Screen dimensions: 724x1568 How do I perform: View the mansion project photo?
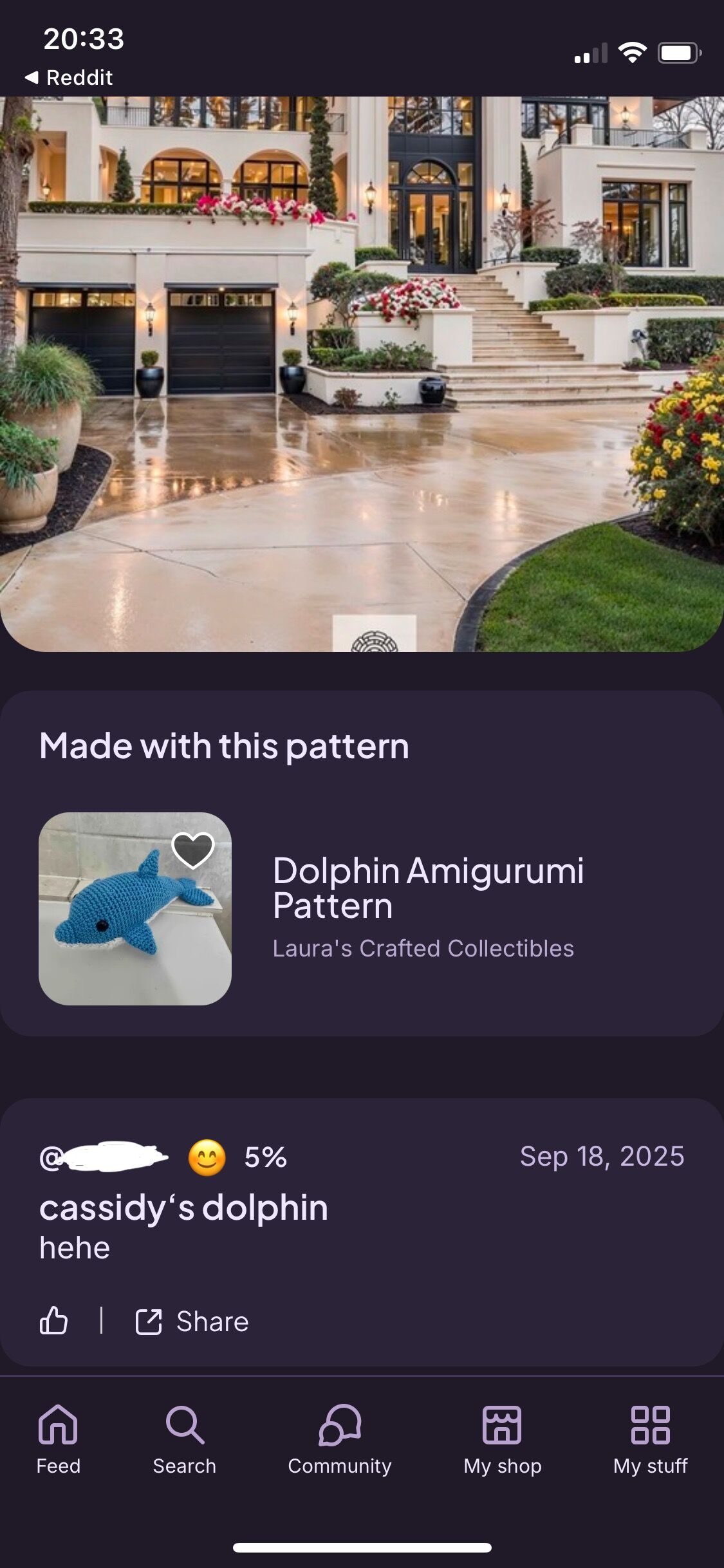(x=362, y=373)
